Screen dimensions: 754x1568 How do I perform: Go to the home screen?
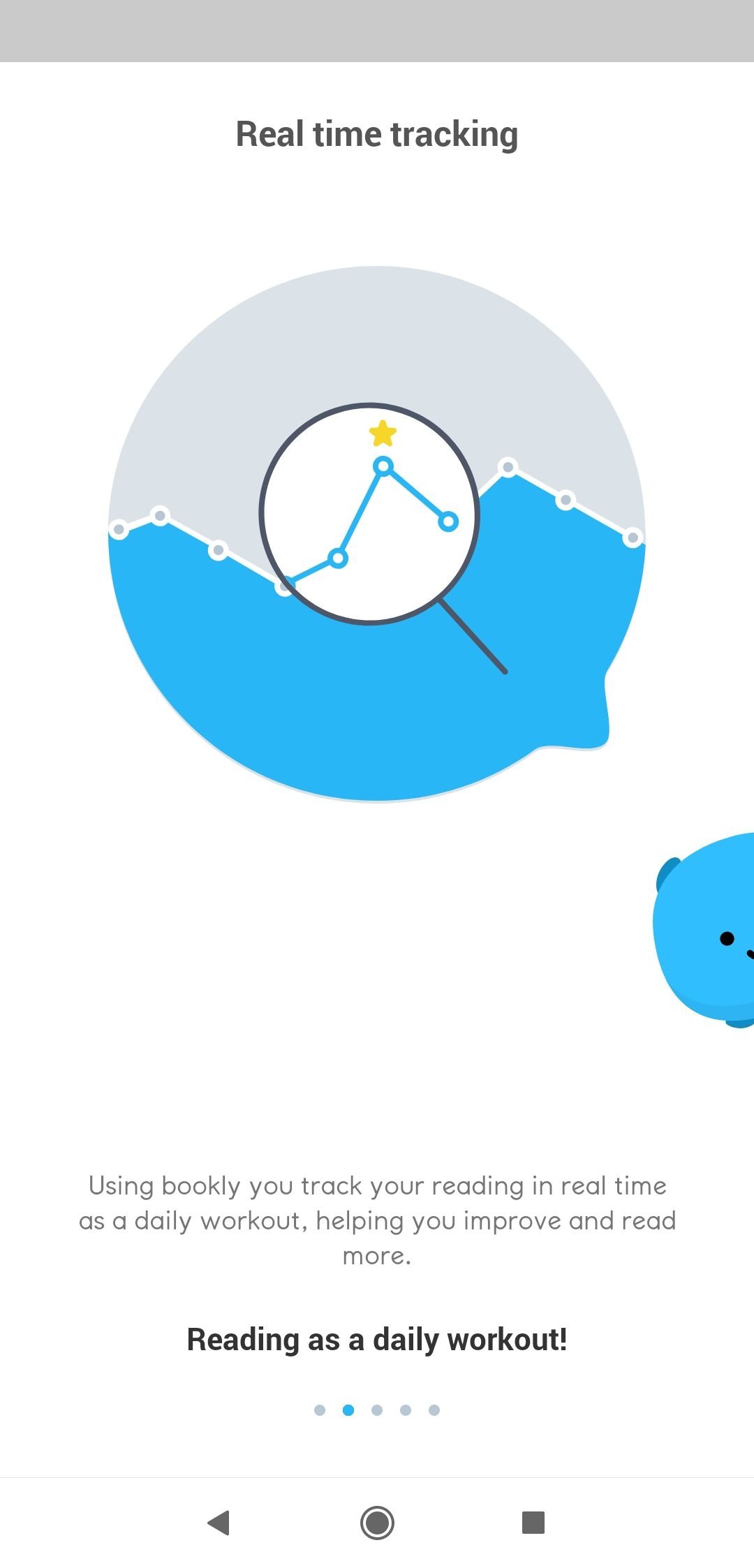pyautogui.click(x=377, y=1523)
